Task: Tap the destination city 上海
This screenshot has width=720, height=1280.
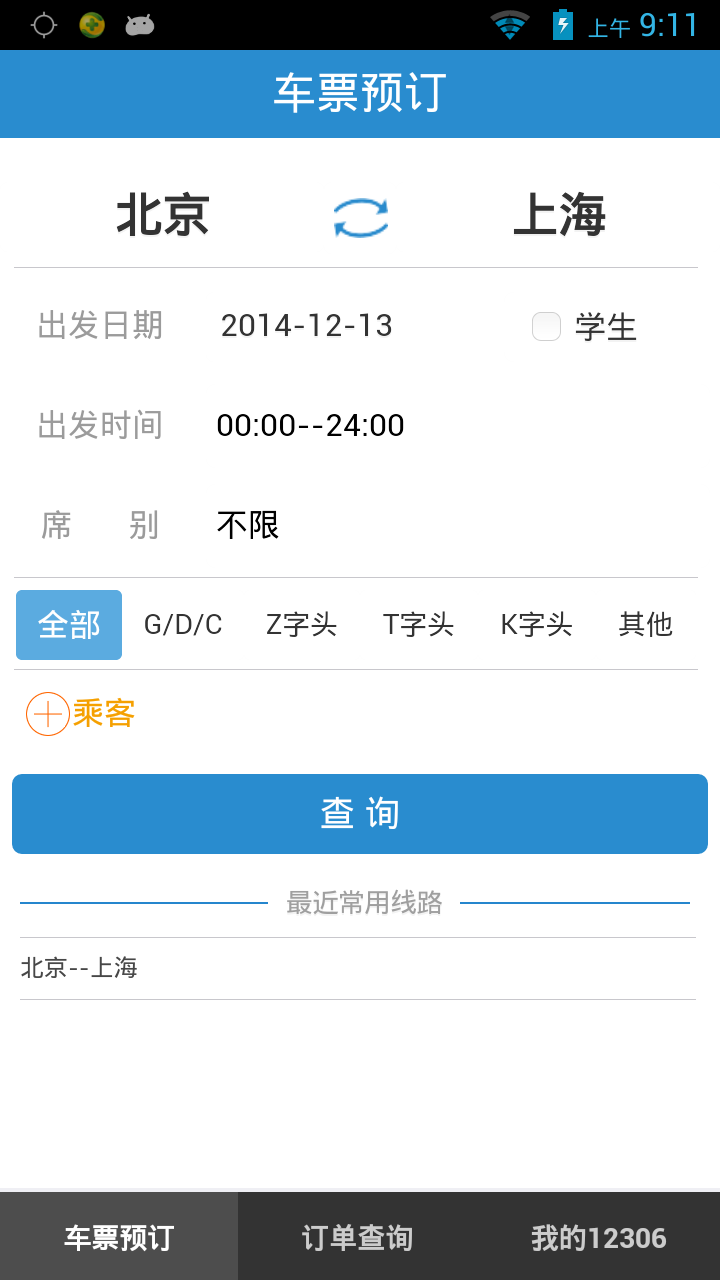Action: (558, 216)
